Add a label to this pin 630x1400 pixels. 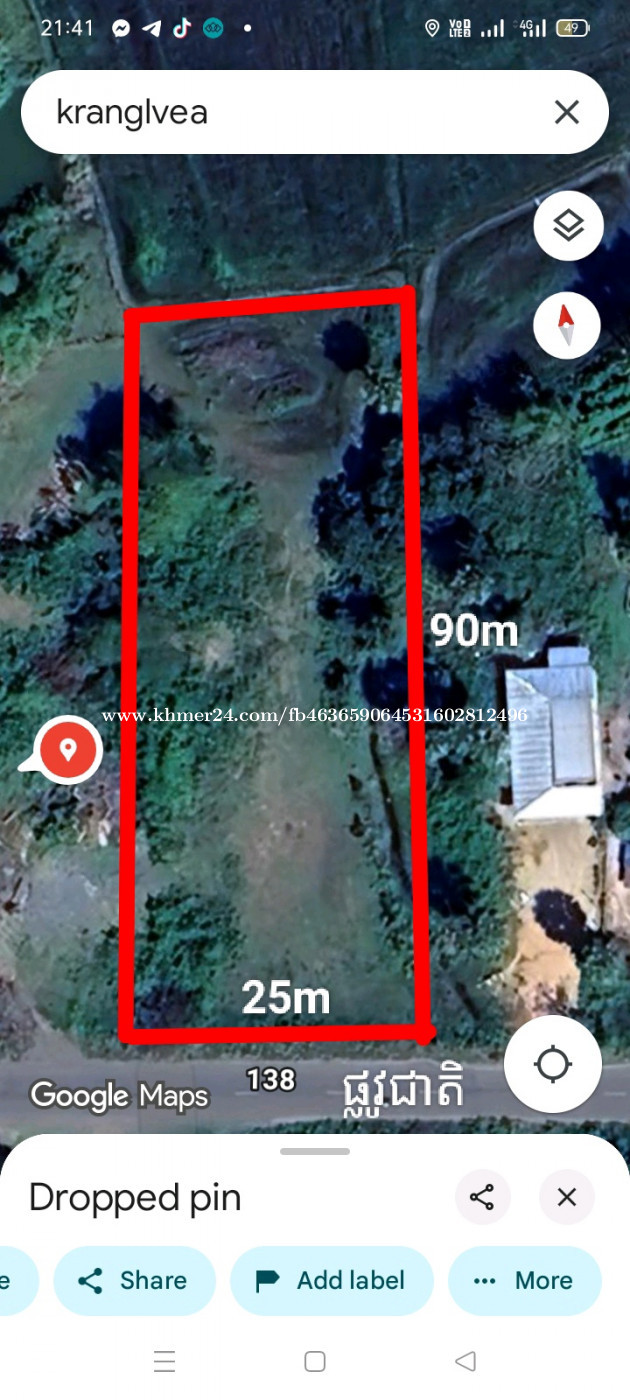(x=332, y=1280)
